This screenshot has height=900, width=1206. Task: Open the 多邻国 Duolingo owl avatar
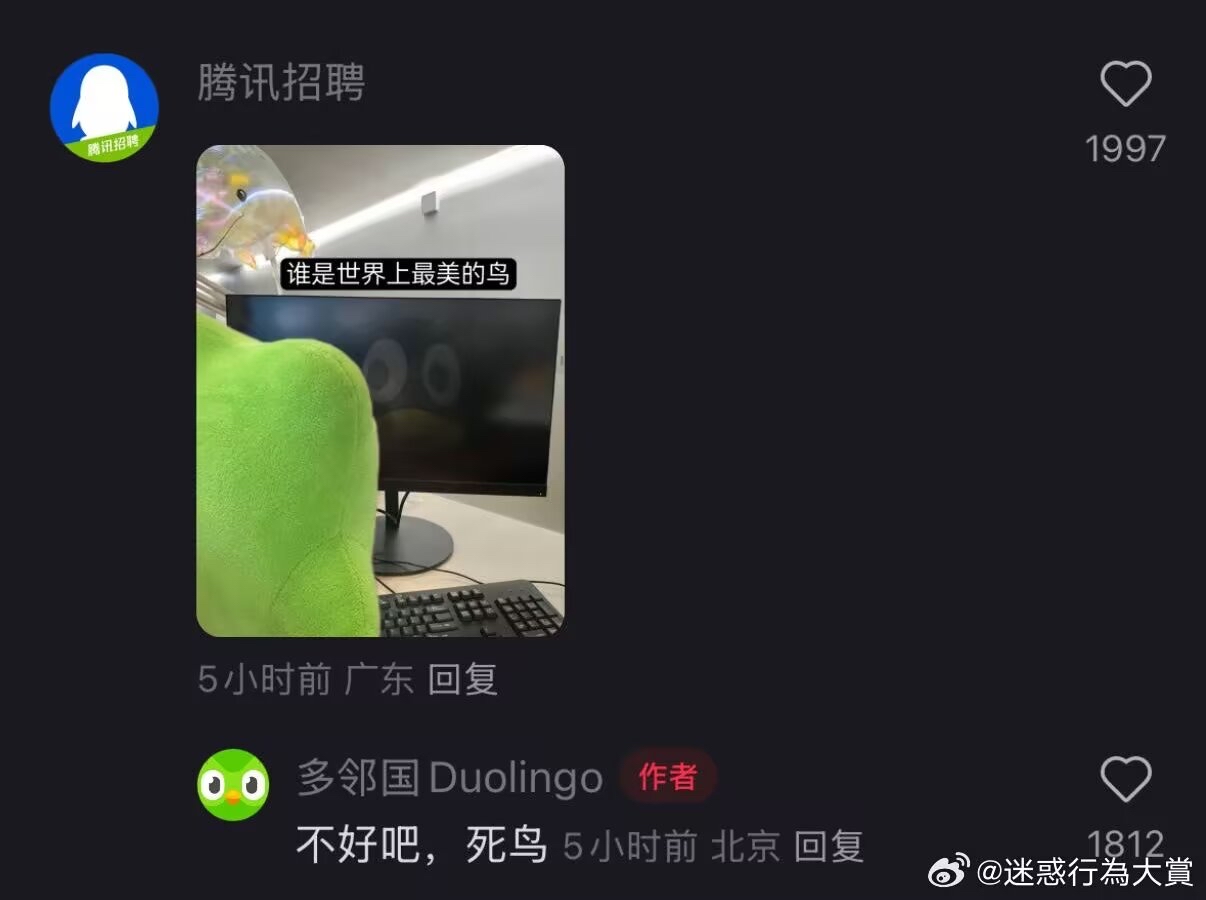[233, 785]
